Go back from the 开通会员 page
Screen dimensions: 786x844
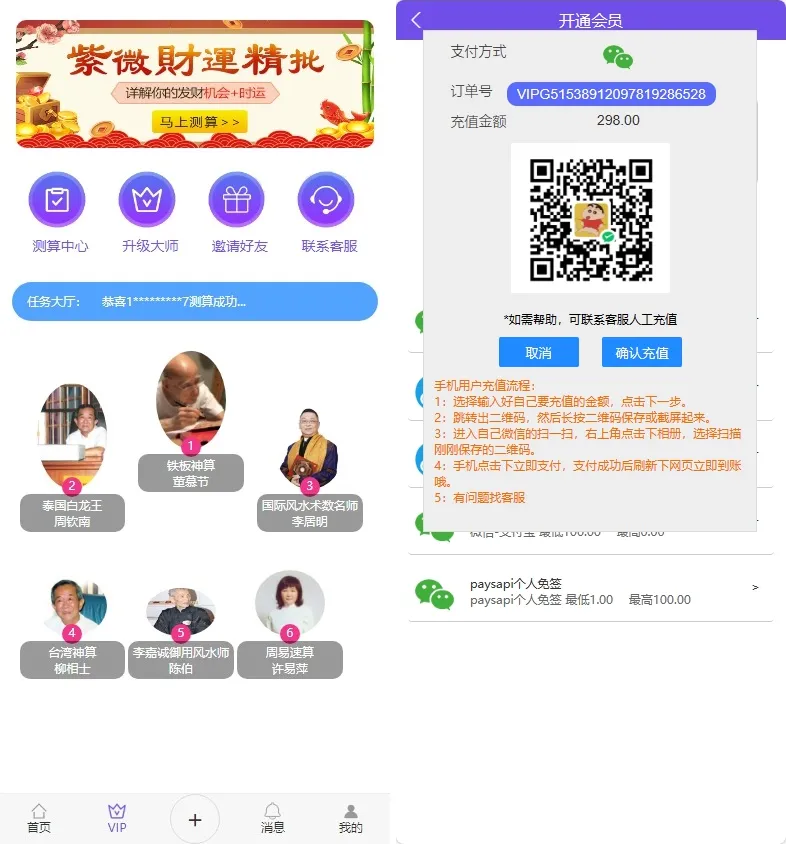coord(416,20)
